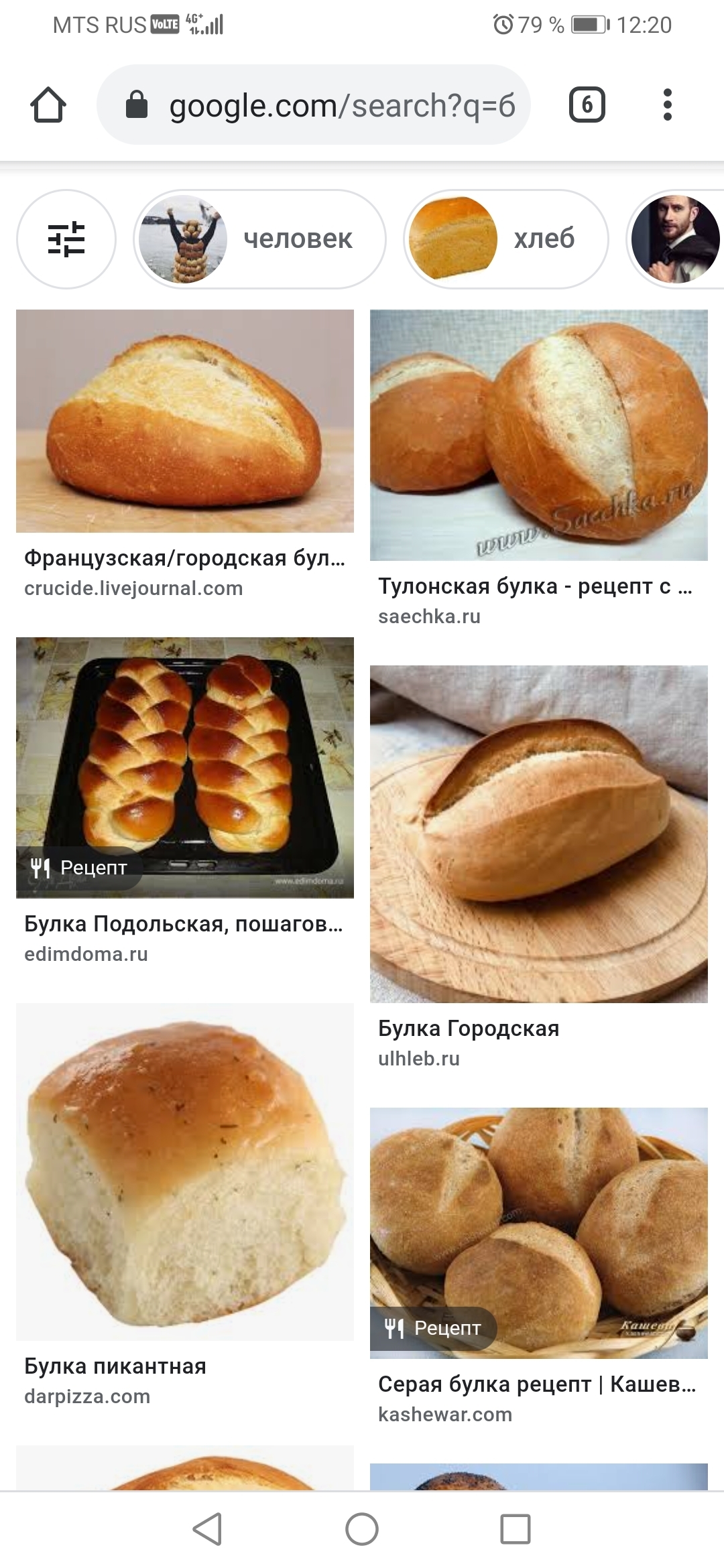The height and width of the screenshot is (1568, 724).
Task: Go to the browser home page
Action: pos(48,105)
